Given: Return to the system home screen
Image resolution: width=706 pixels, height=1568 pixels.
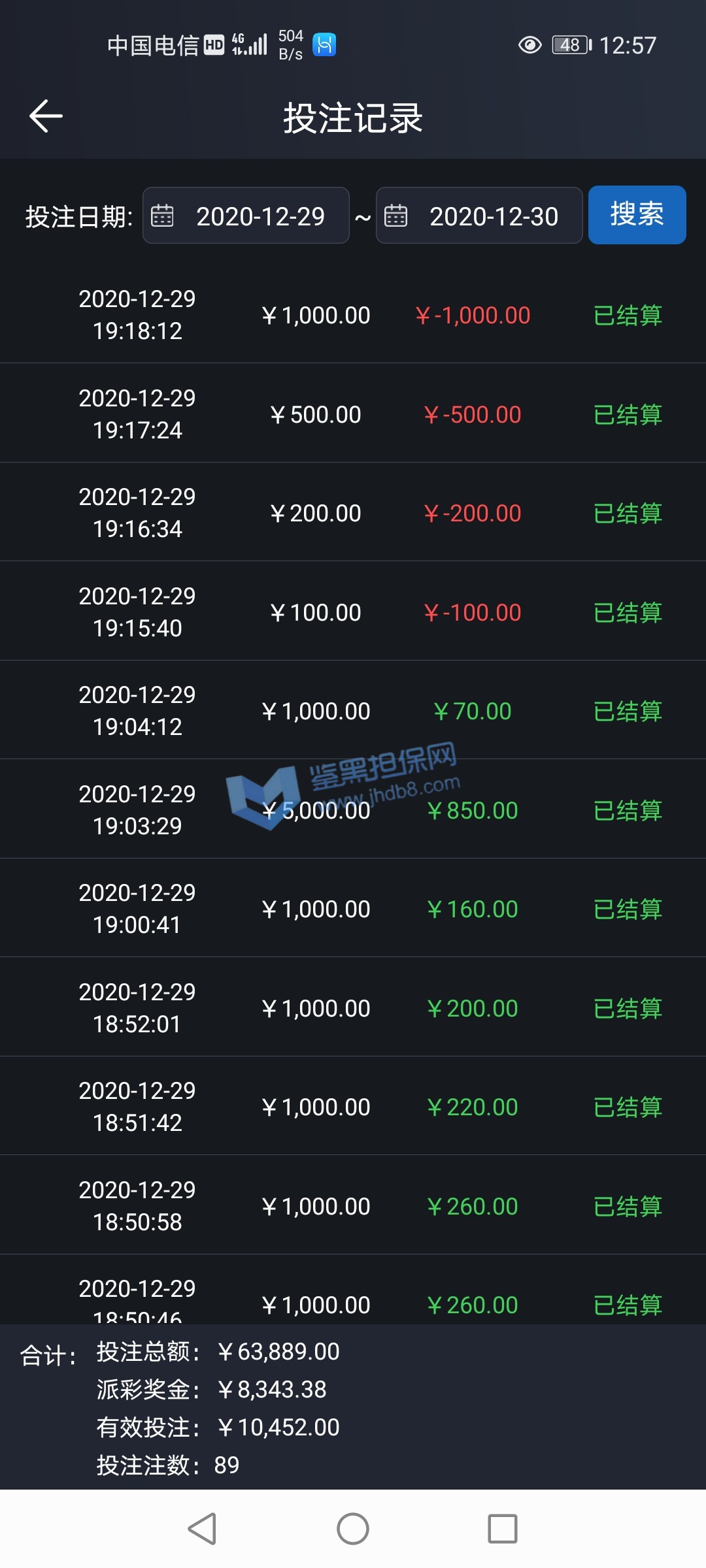Looking at the screenshot, I should click(353, 1529).
